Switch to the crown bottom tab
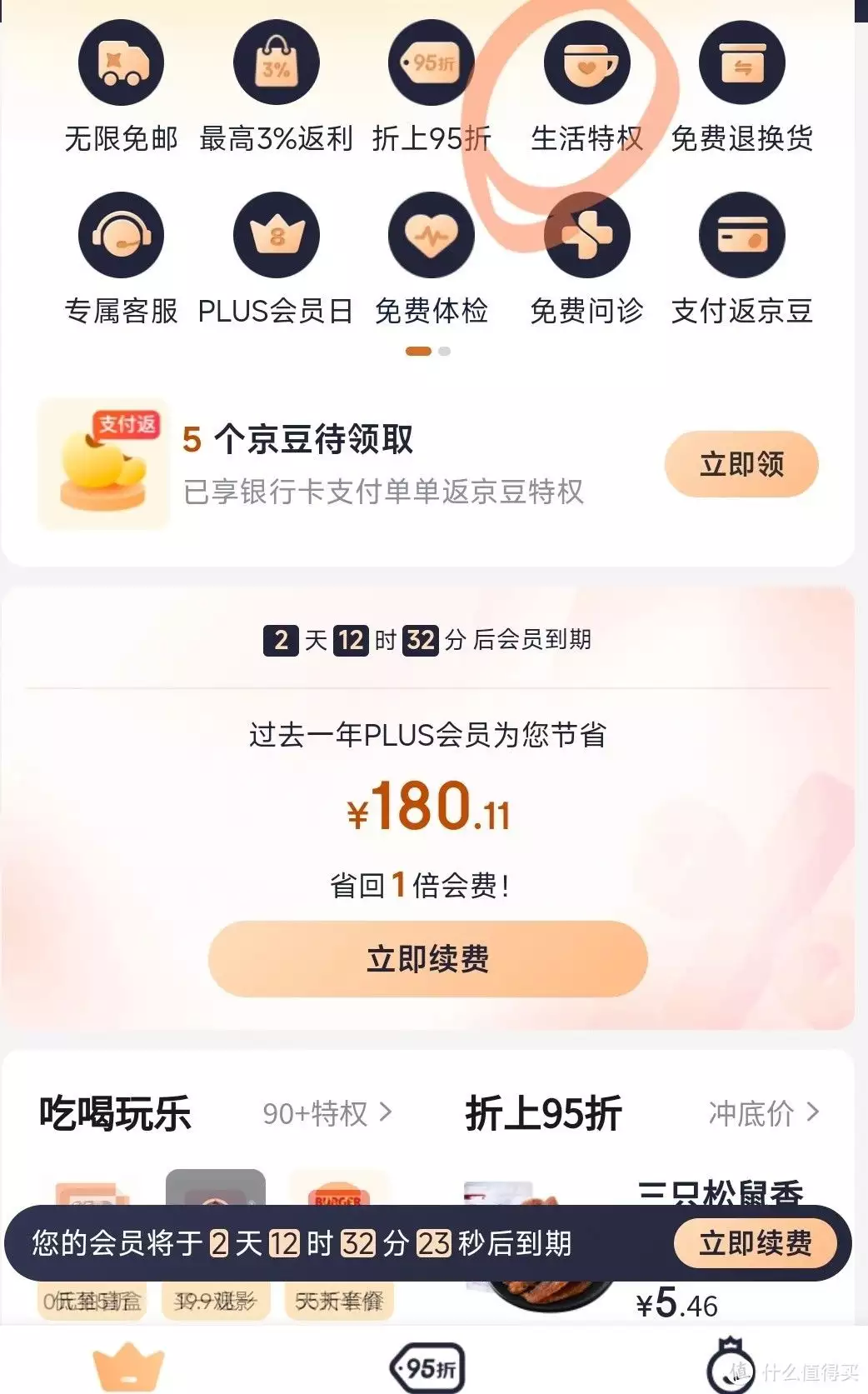Image resolution: width=868 pixels, height=1394 pixels. [x=127, y=1367]
